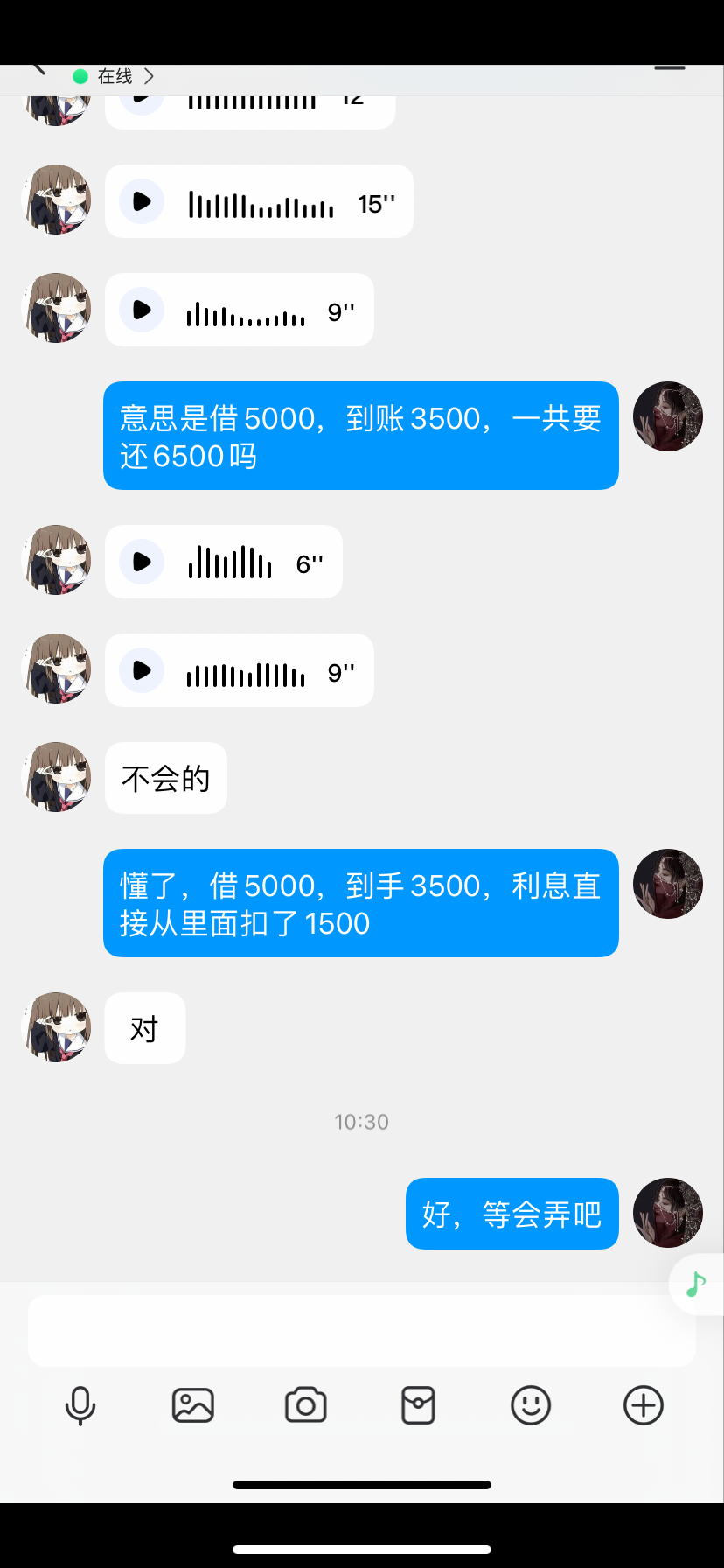Play the first 9-second voice message
Viewport: 724px width, 1568px height.
[142, 310]
